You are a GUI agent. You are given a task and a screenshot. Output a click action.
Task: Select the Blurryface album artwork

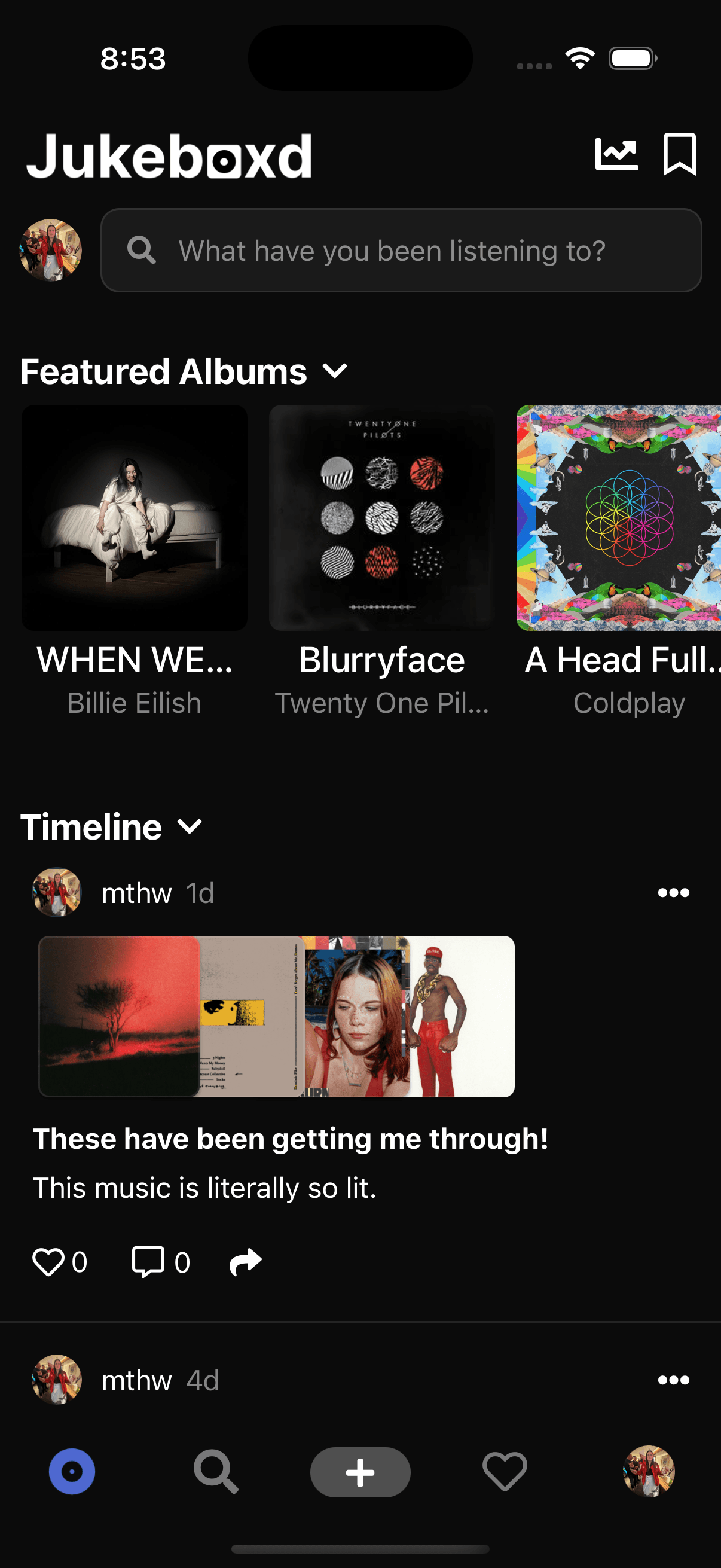click(x=381, y=518)
